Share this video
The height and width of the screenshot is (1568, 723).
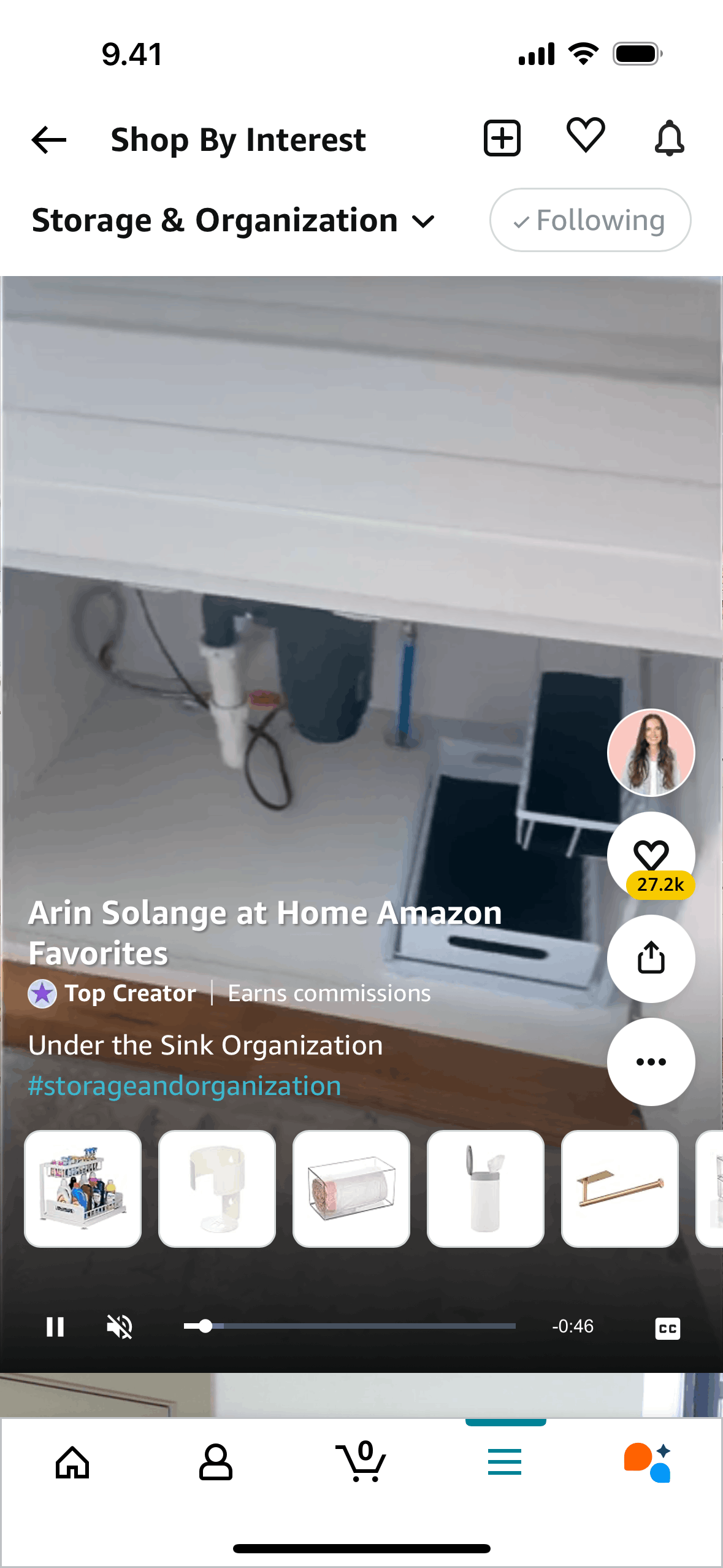651,958
